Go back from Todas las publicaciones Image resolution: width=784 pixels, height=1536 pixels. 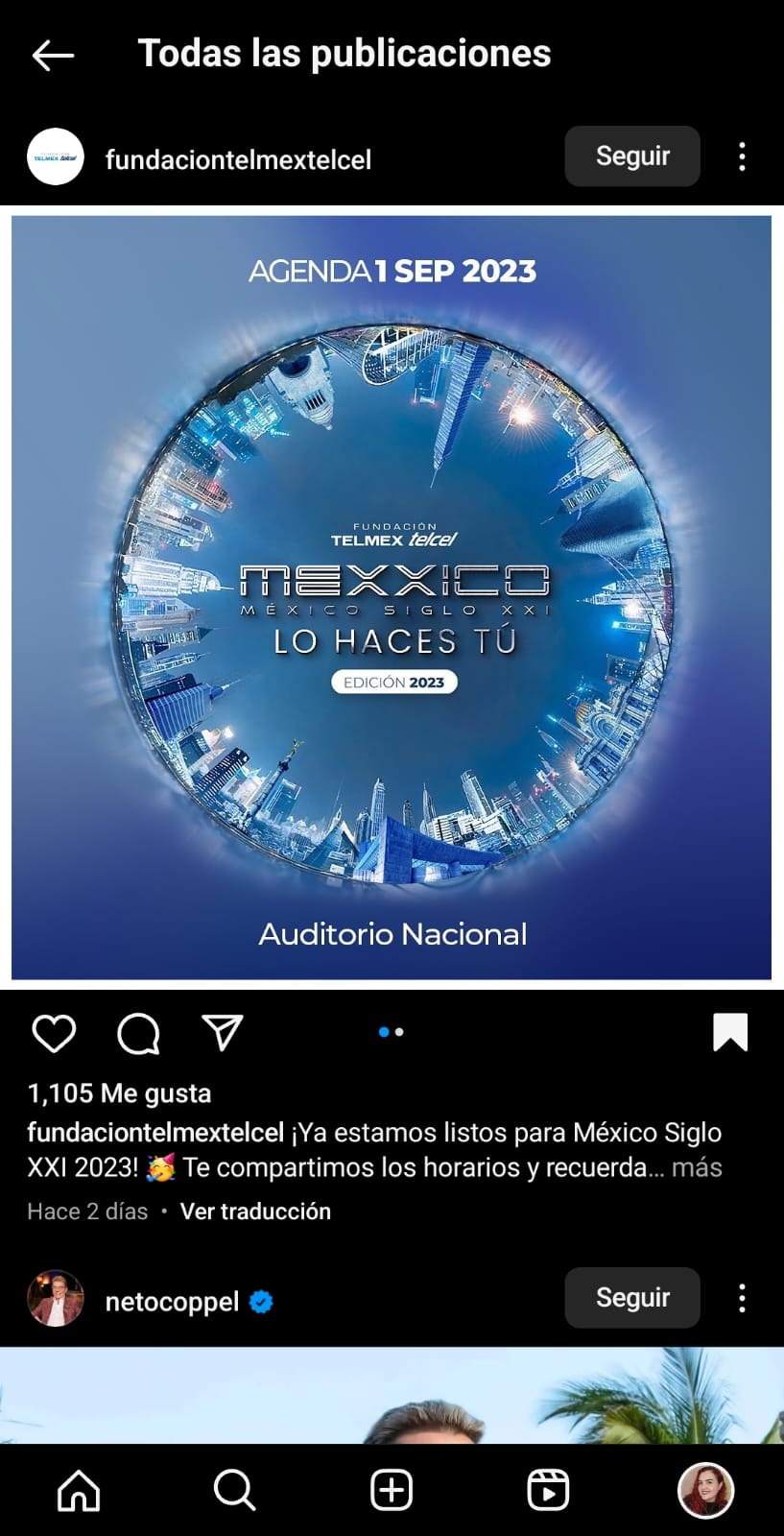pos(53,56)
